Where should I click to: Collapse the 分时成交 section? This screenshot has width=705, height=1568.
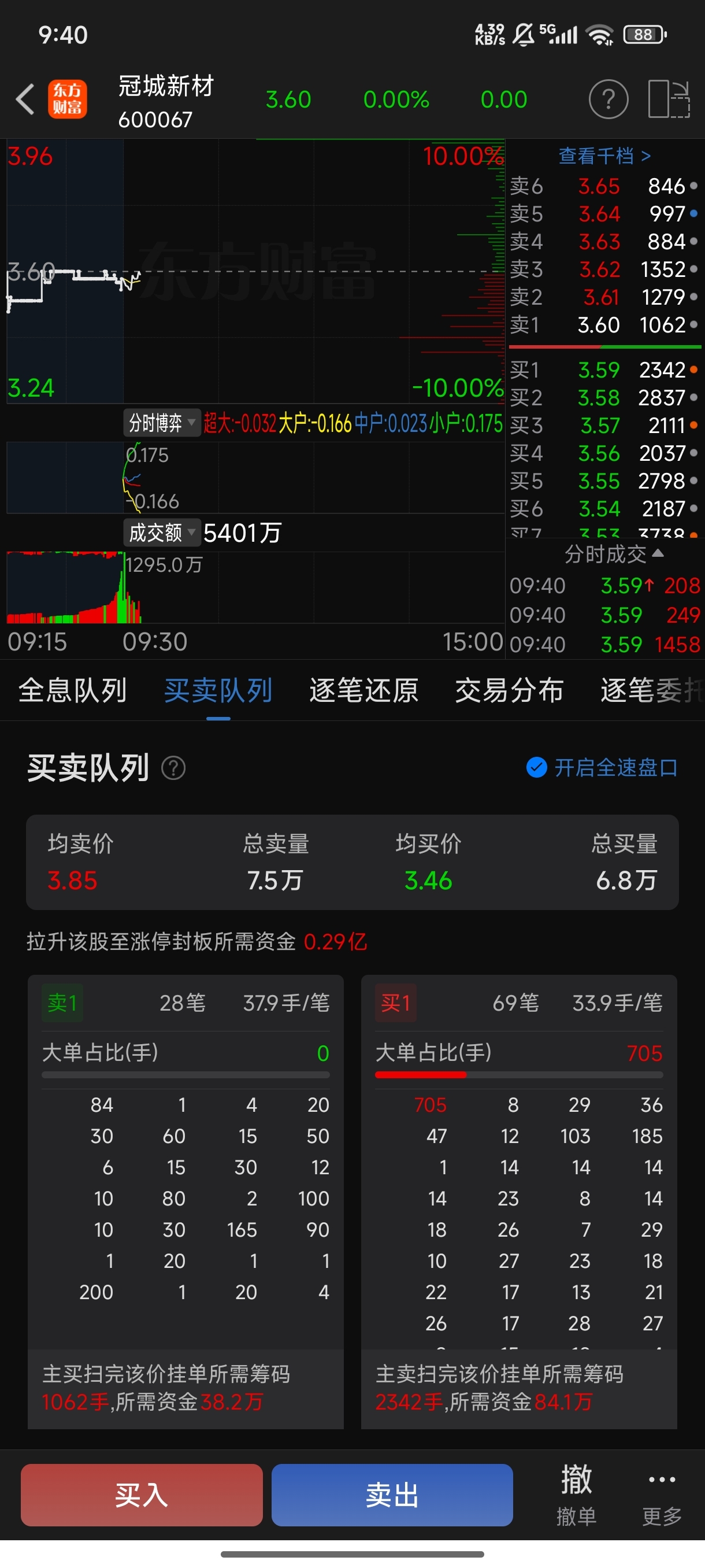[x=613, y=553]
